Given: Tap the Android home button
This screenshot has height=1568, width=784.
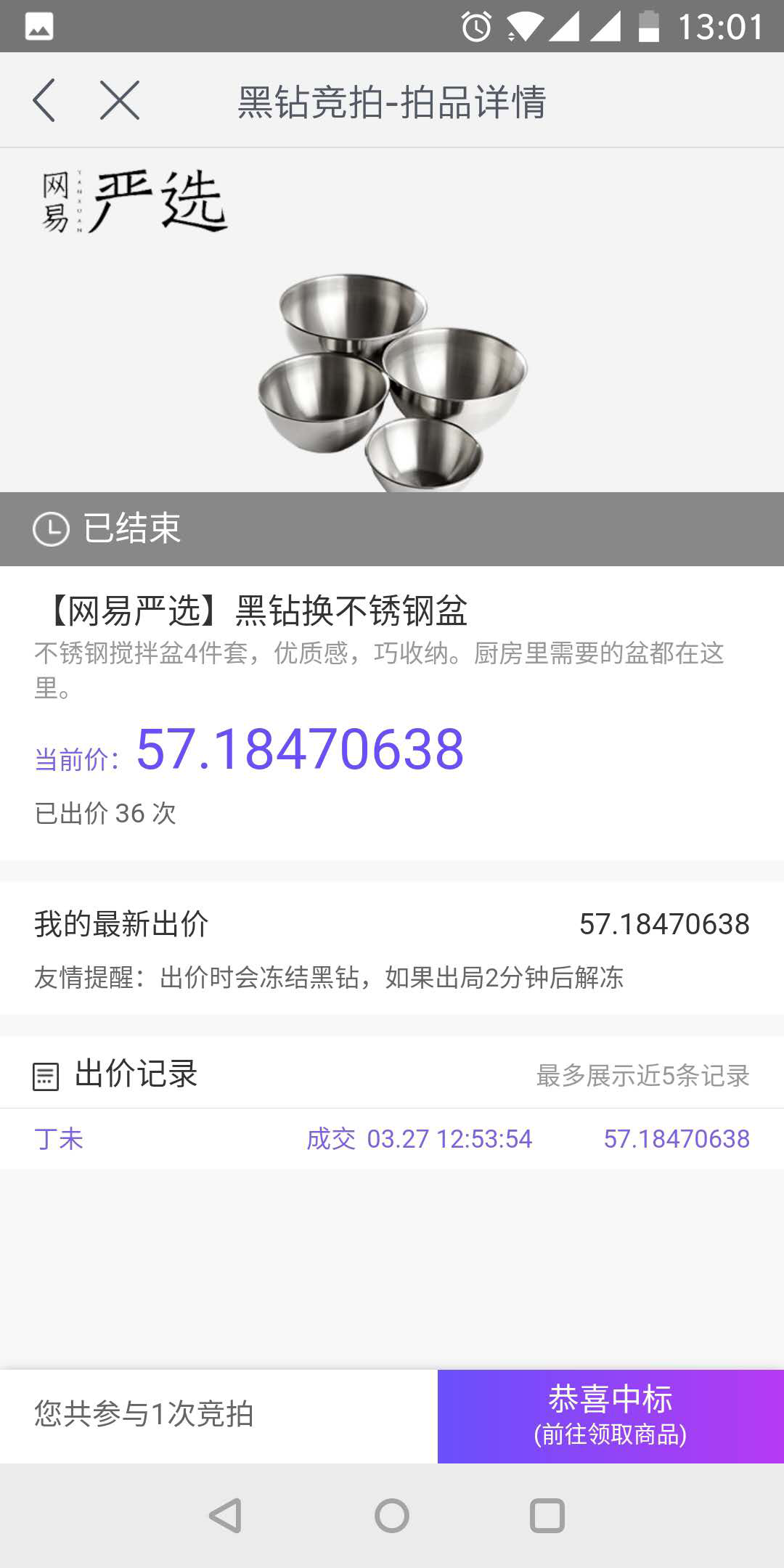Looking at the screenshot, I should (x=392, y=1516).
